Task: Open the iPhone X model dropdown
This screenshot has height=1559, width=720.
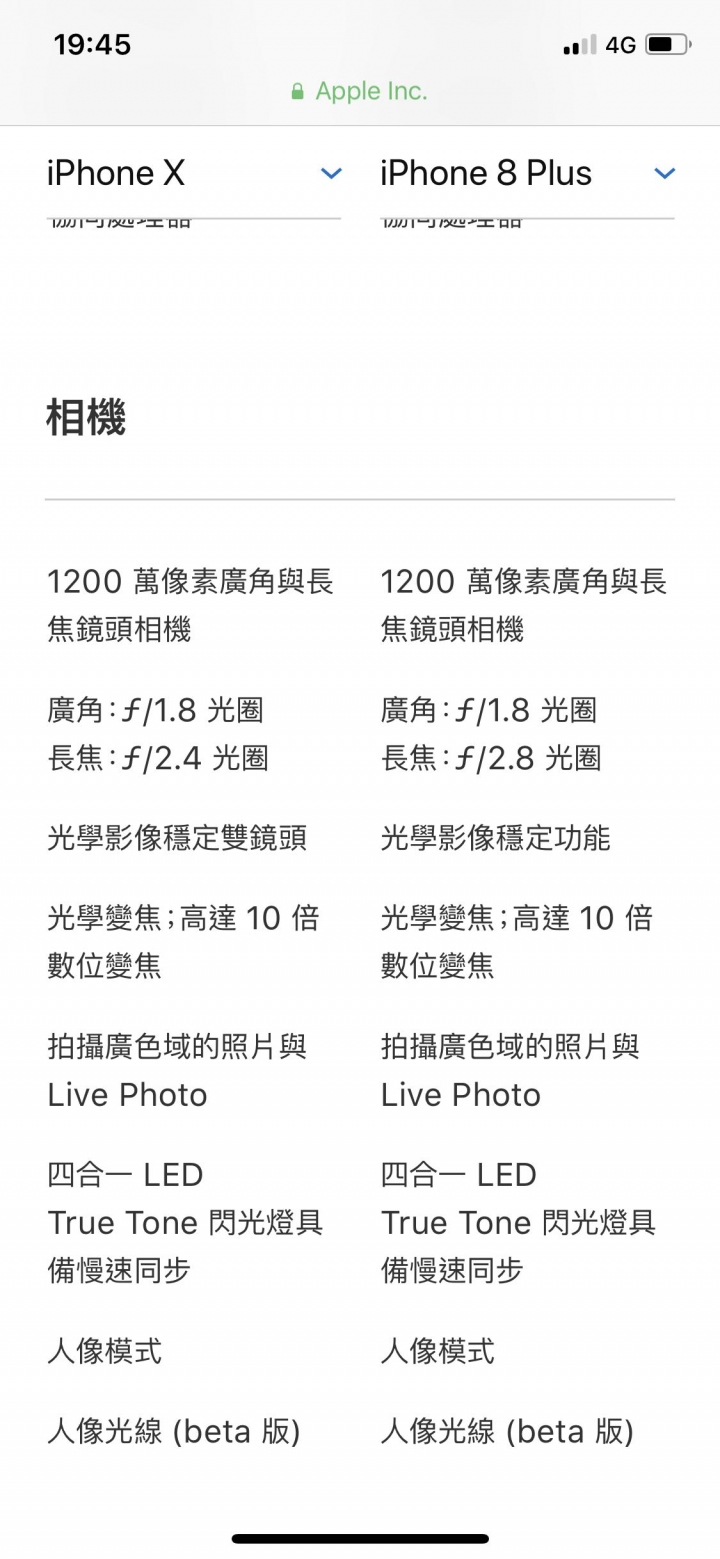Action: [x=194, y=174]
